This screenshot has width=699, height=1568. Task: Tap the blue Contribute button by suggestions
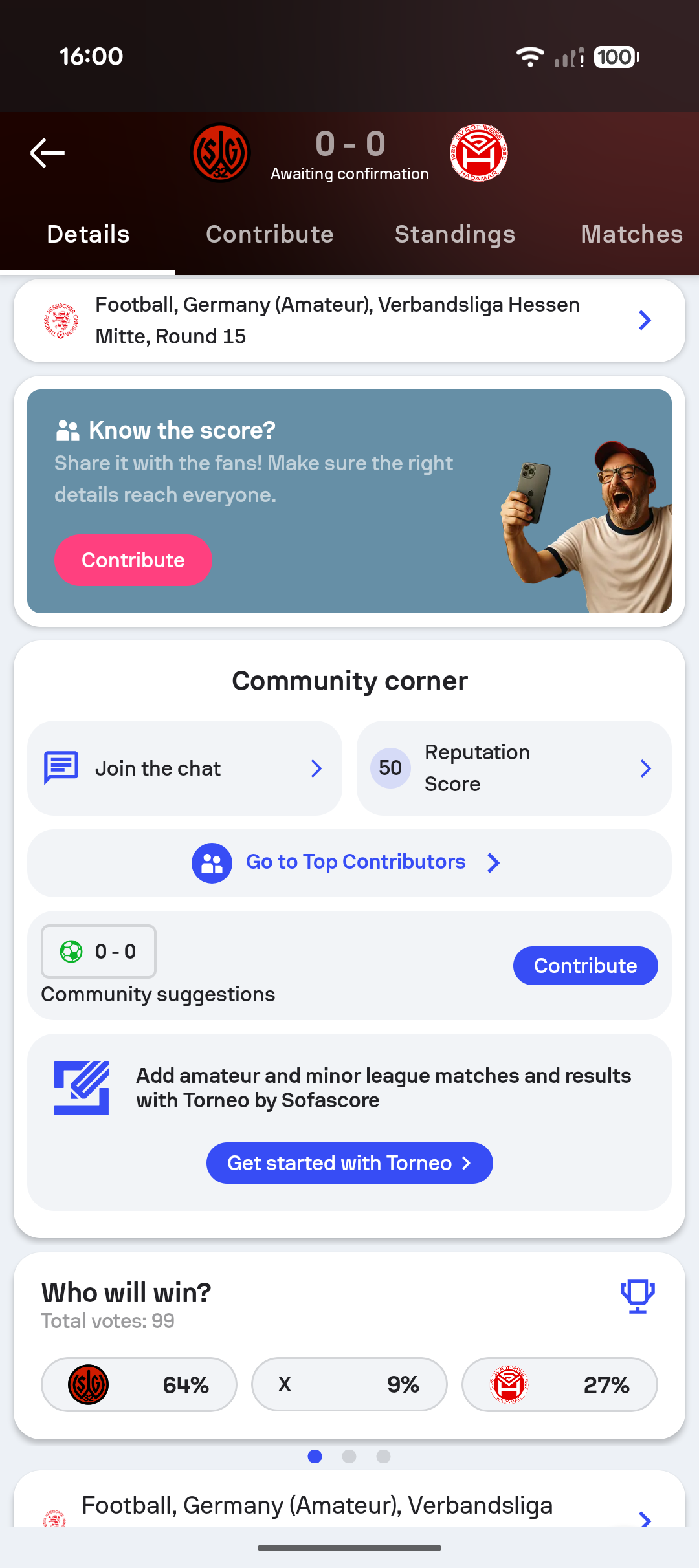[x=585, y=966]
